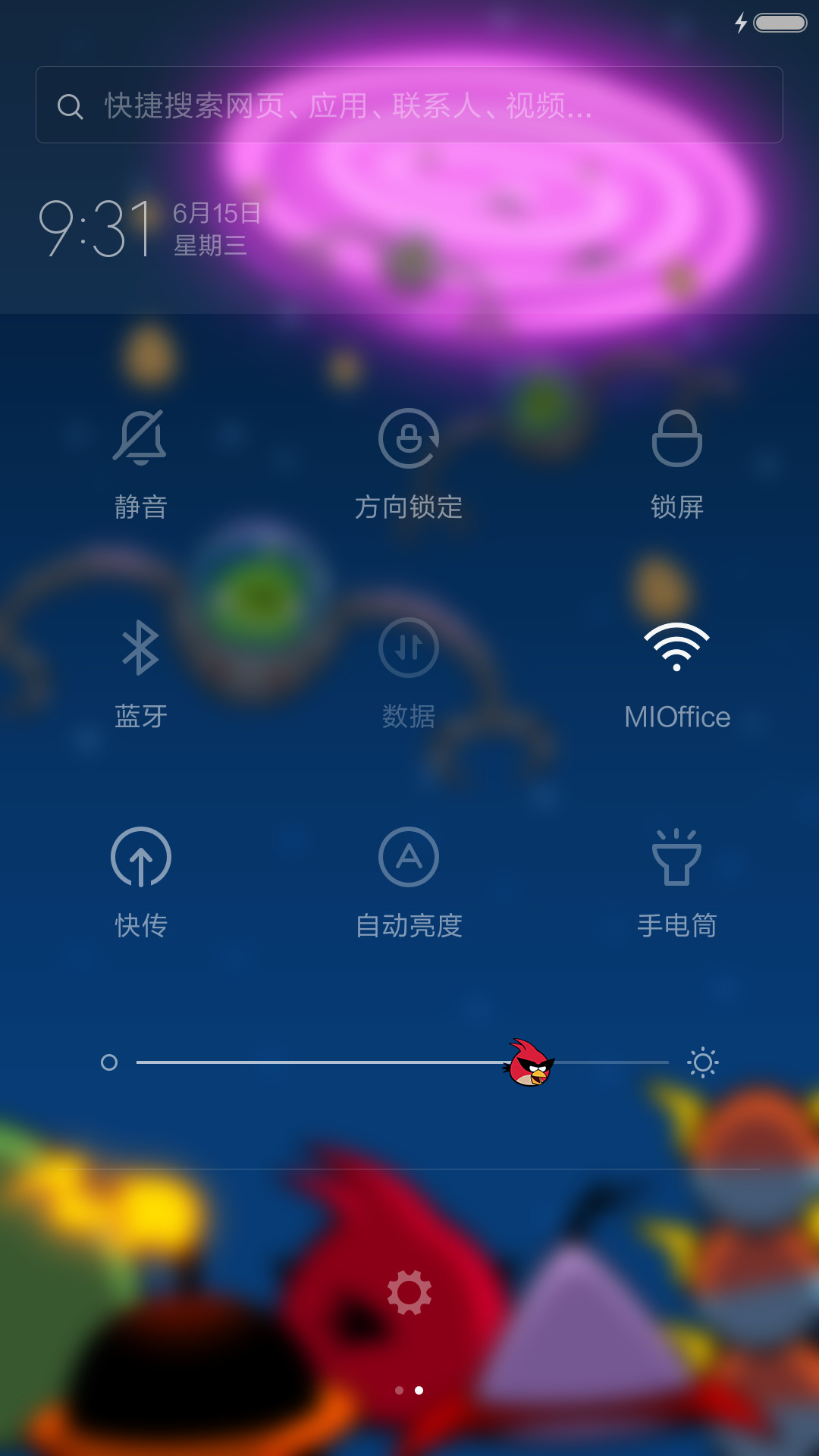Open settings via the gear icon
This screenshot has height=1456, width=819.
409,1293
